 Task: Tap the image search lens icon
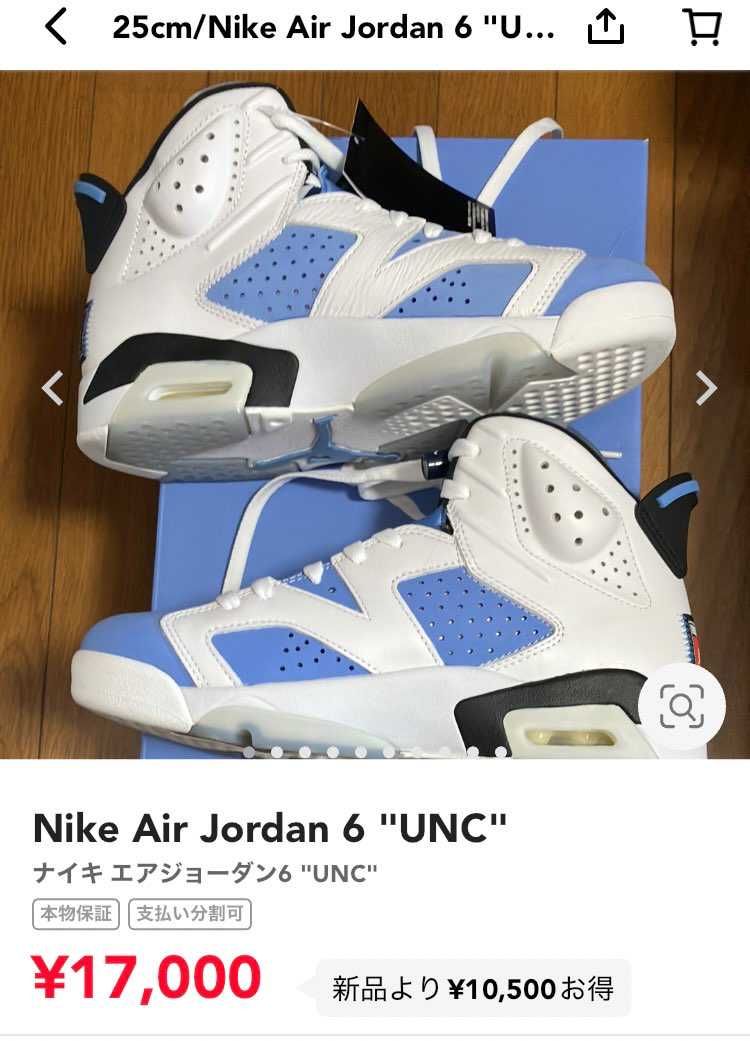pyautogui.click(x=682, y=707)
